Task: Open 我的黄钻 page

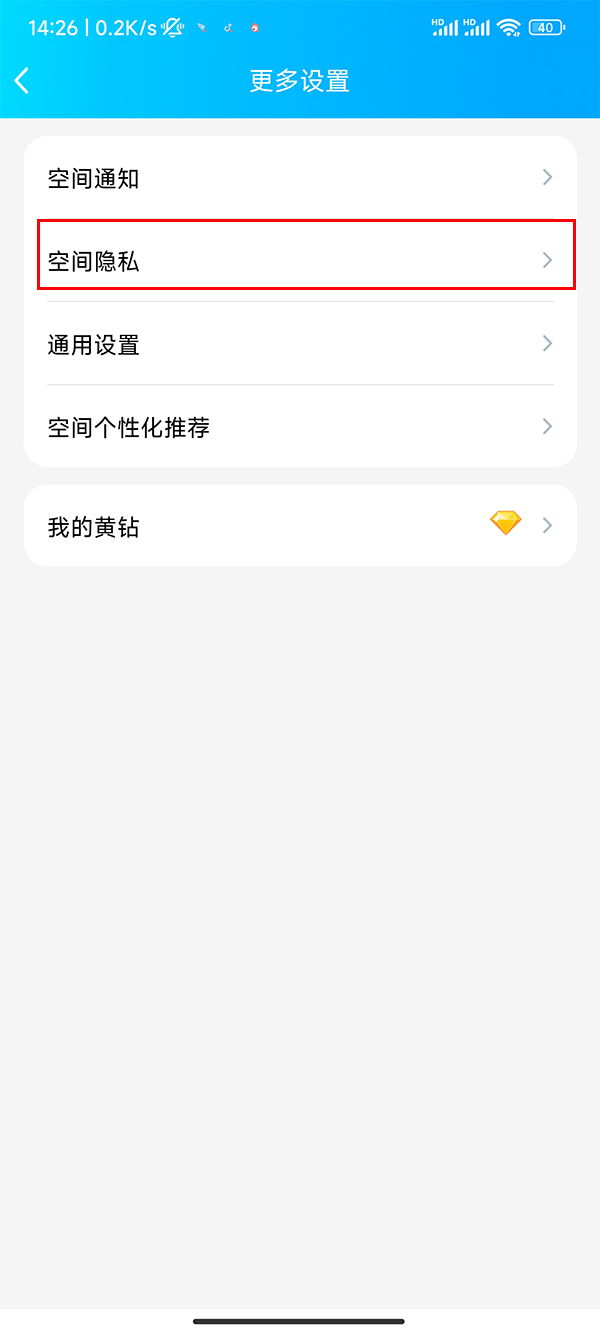Action: click(x=300, y=526)
